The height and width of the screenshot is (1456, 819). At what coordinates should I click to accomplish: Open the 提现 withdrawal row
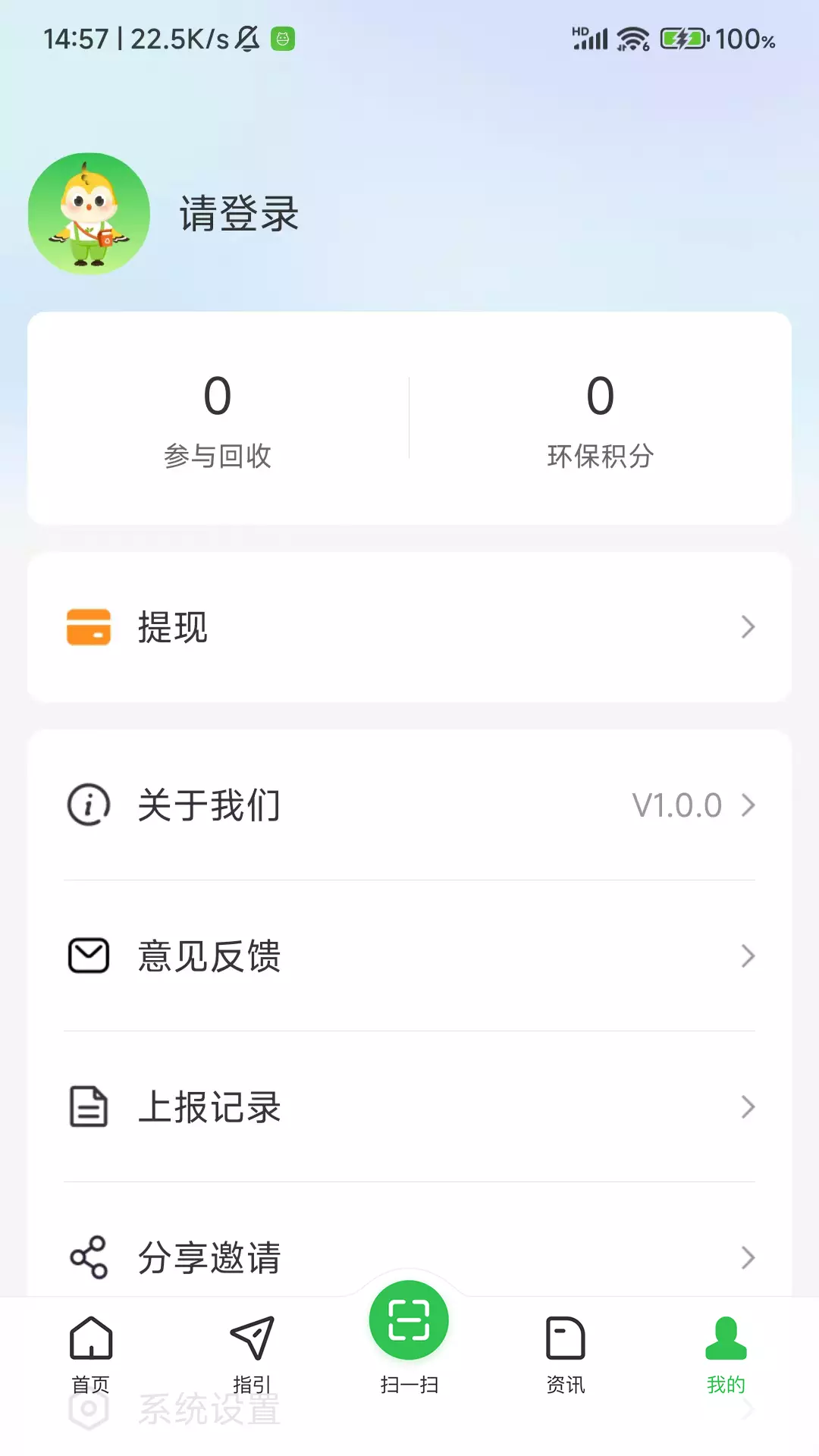click(409, 627)
